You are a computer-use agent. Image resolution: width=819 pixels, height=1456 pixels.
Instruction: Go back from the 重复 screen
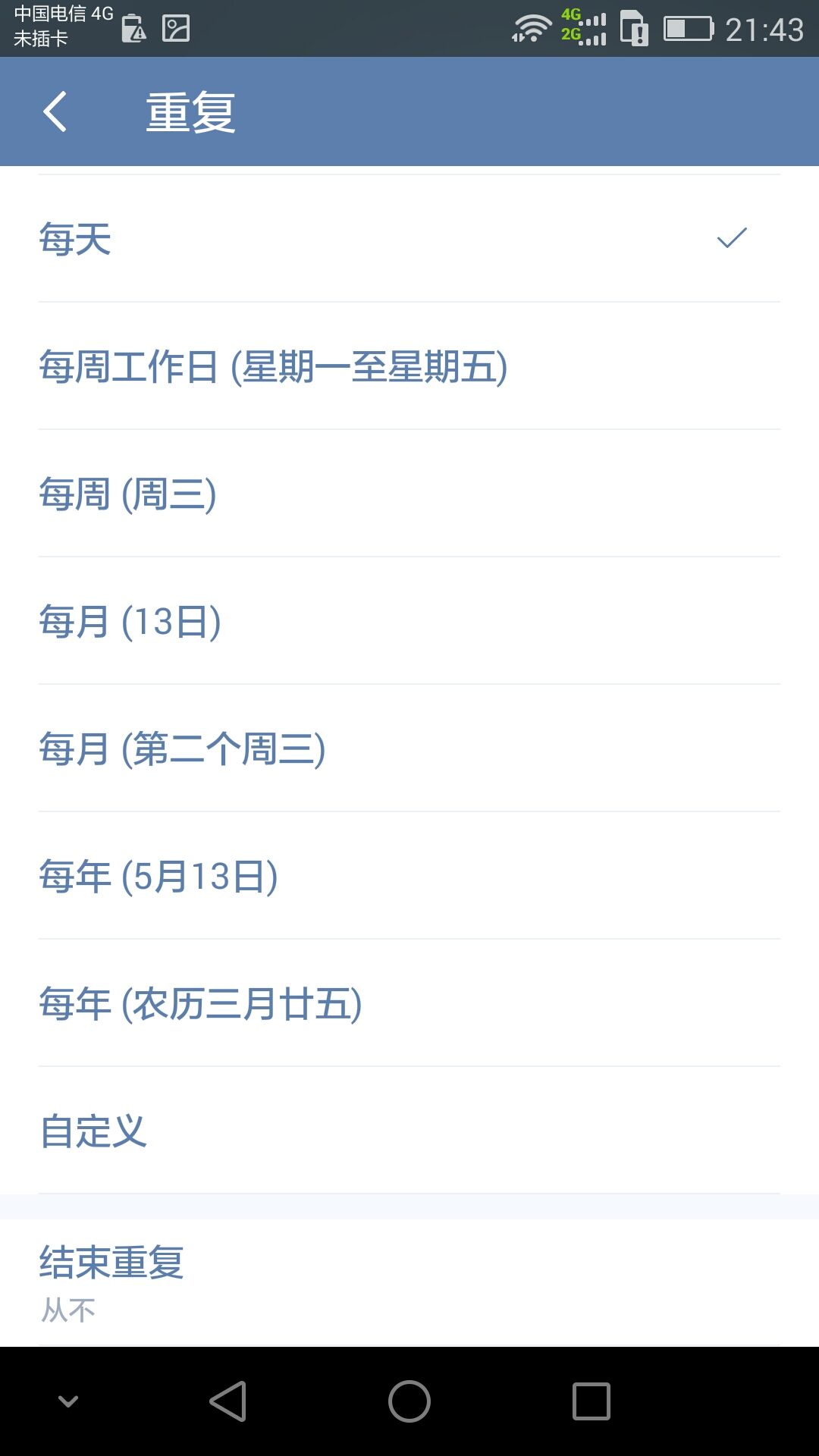point(55,112)
